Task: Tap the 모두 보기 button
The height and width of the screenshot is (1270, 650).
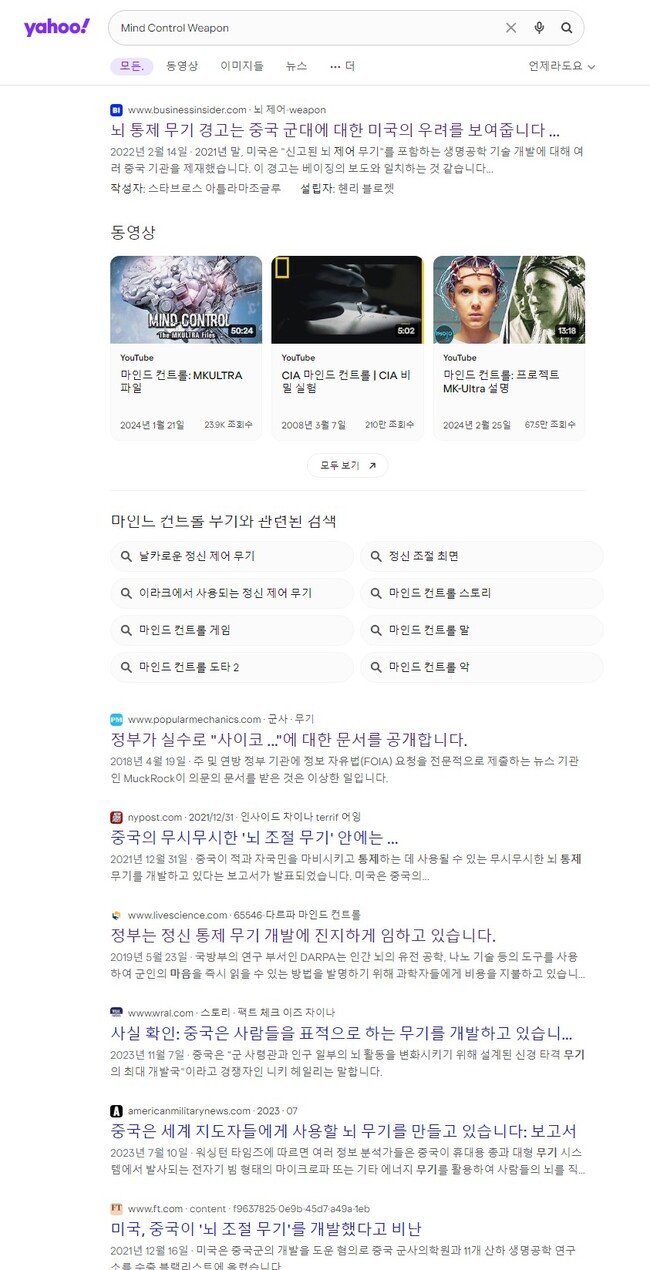Action: [347, 465]
